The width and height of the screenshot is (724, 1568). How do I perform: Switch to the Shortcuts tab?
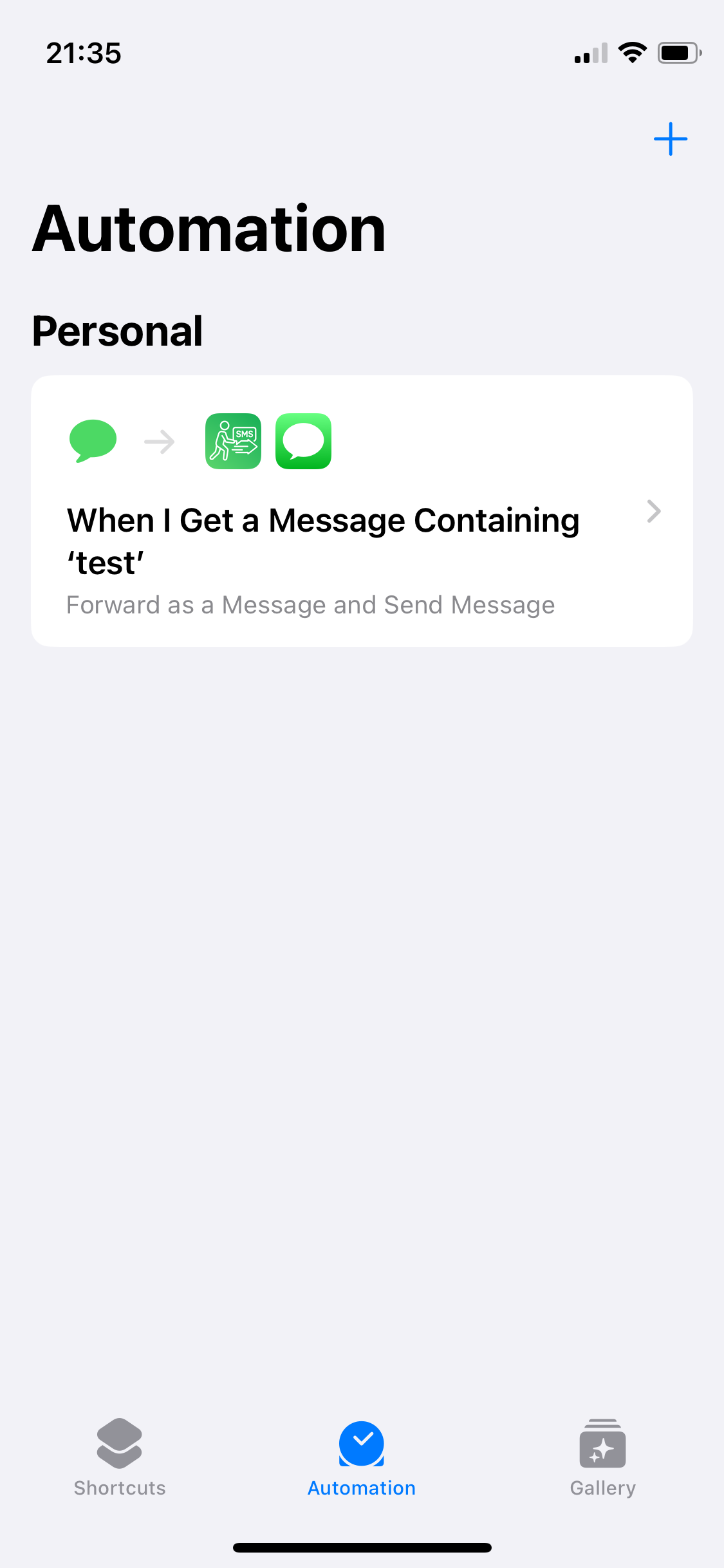120,1457
